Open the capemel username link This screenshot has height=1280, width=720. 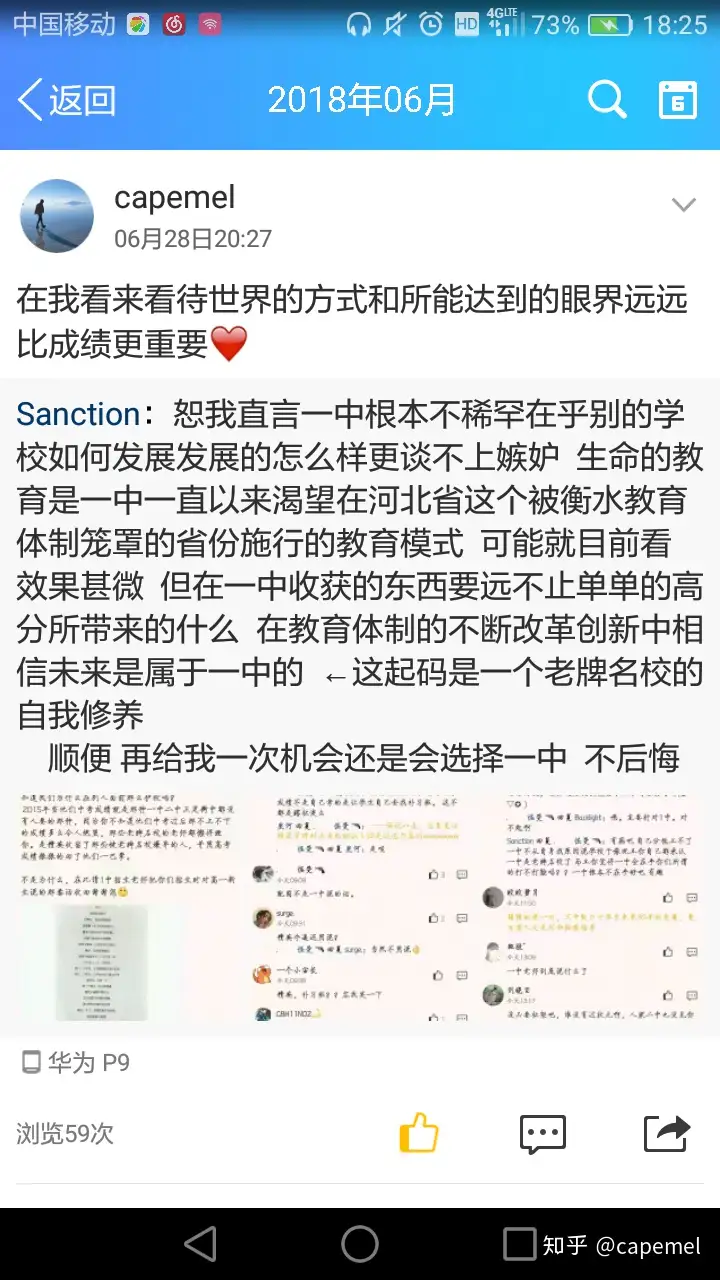tap(175, 198)
